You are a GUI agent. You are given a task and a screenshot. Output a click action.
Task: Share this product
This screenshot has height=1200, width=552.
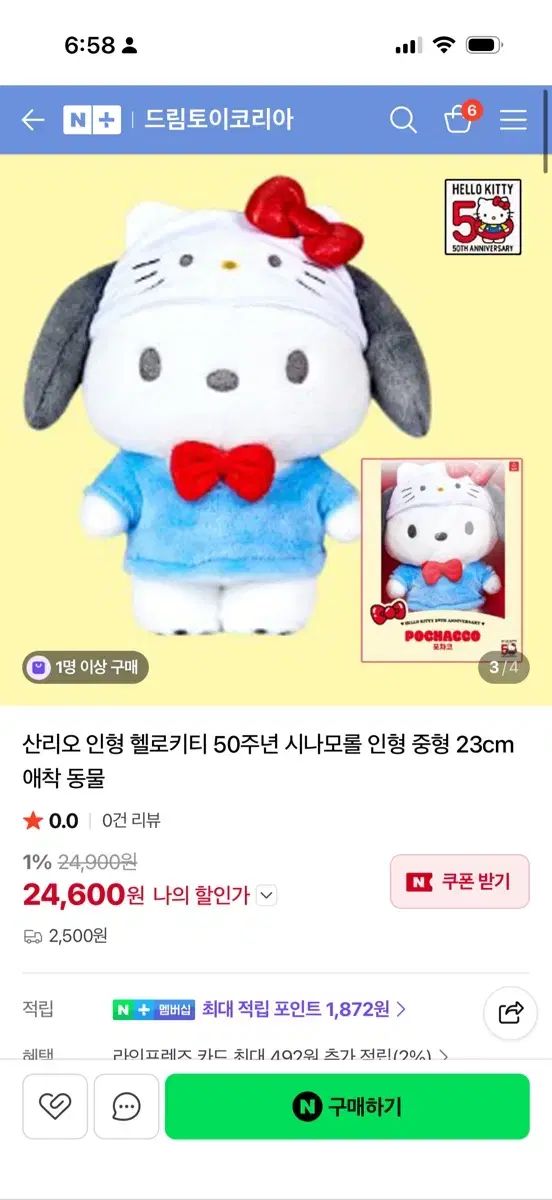tap(511, 1013)
